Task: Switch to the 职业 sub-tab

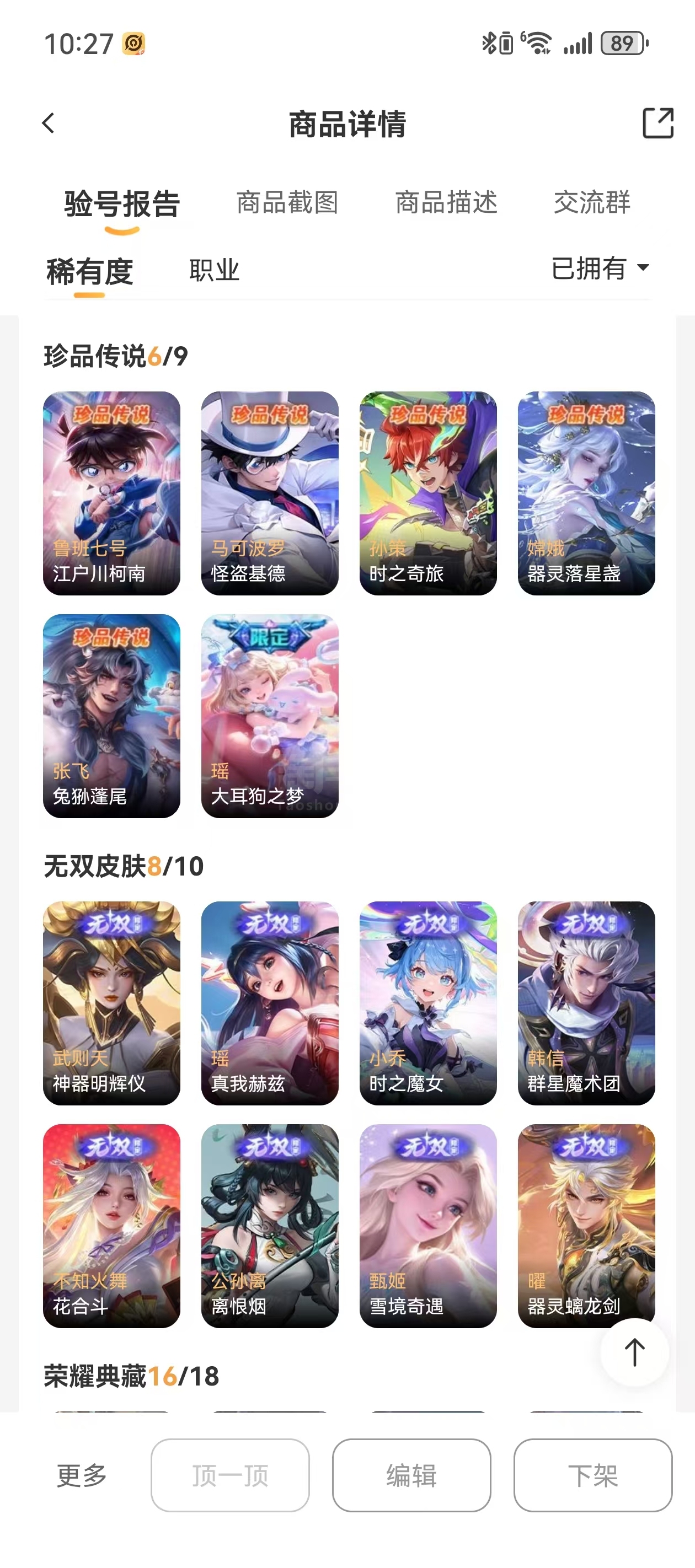Action: (x=214, y=270)
